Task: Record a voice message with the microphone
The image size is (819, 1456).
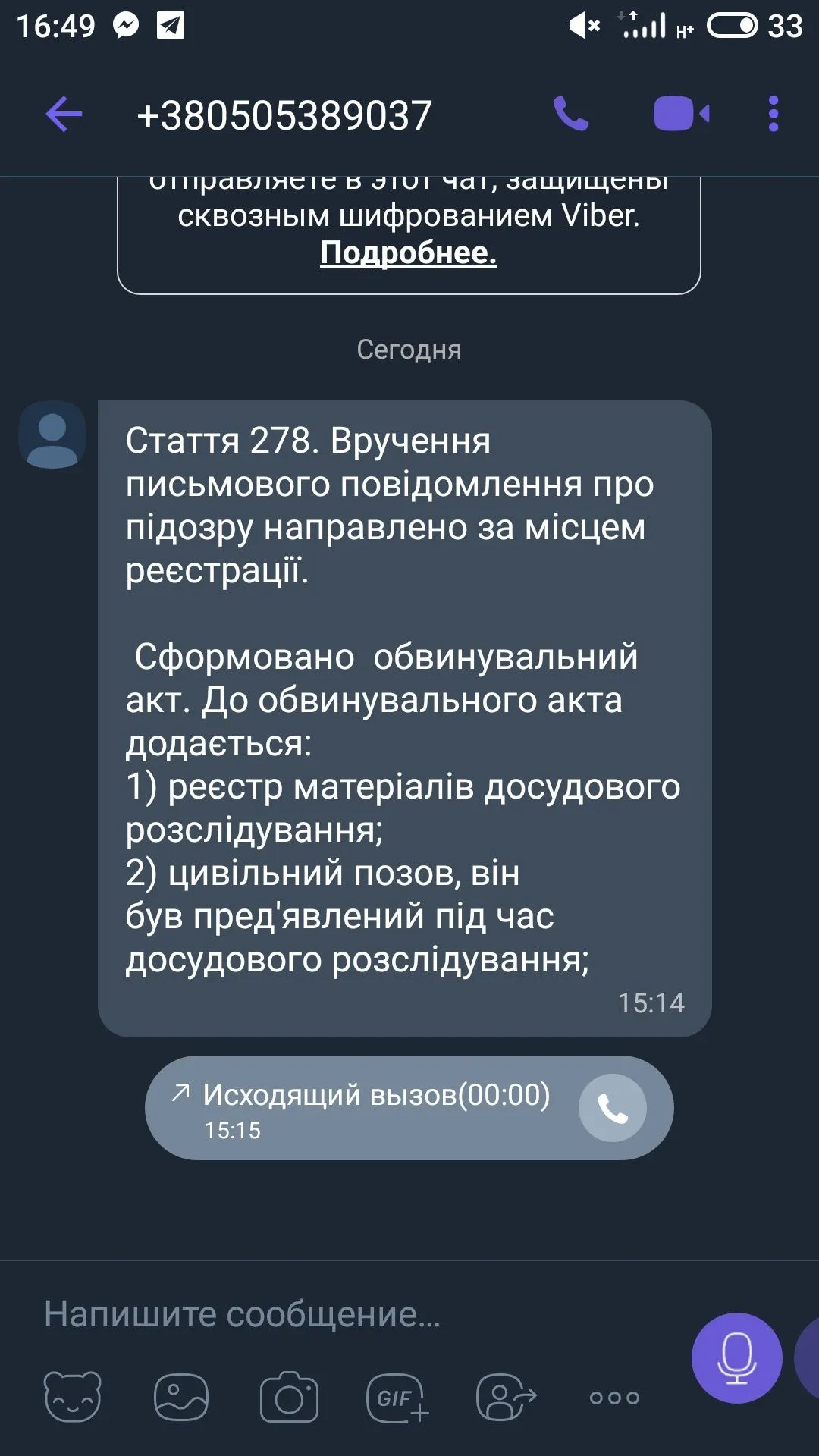Action: point(736,1357)
